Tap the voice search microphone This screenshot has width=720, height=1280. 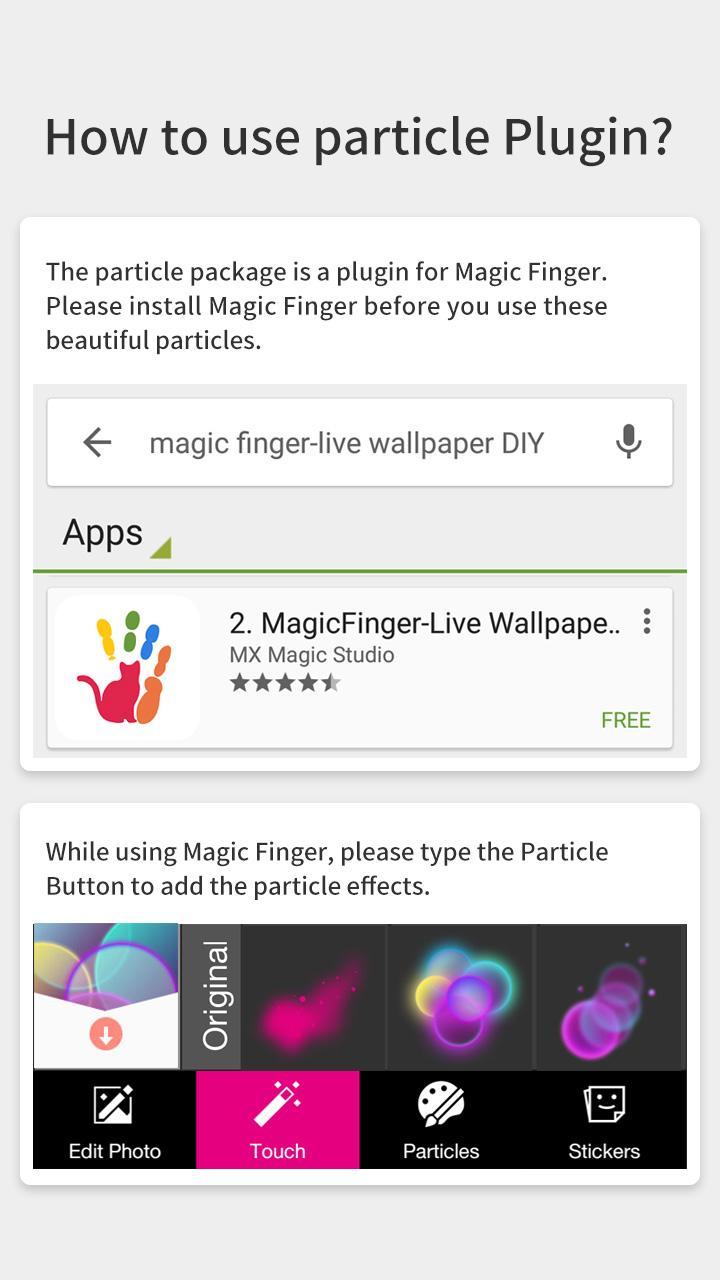[627, 442]
